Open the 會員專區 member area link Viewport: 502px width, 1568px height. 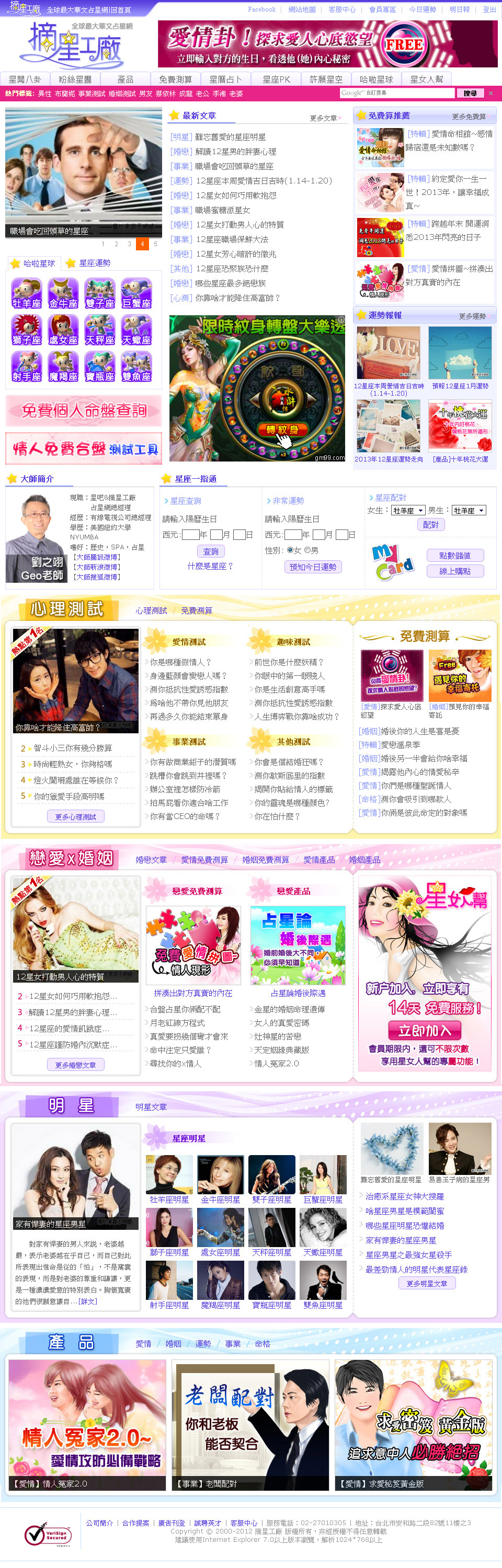click(382, 9)
